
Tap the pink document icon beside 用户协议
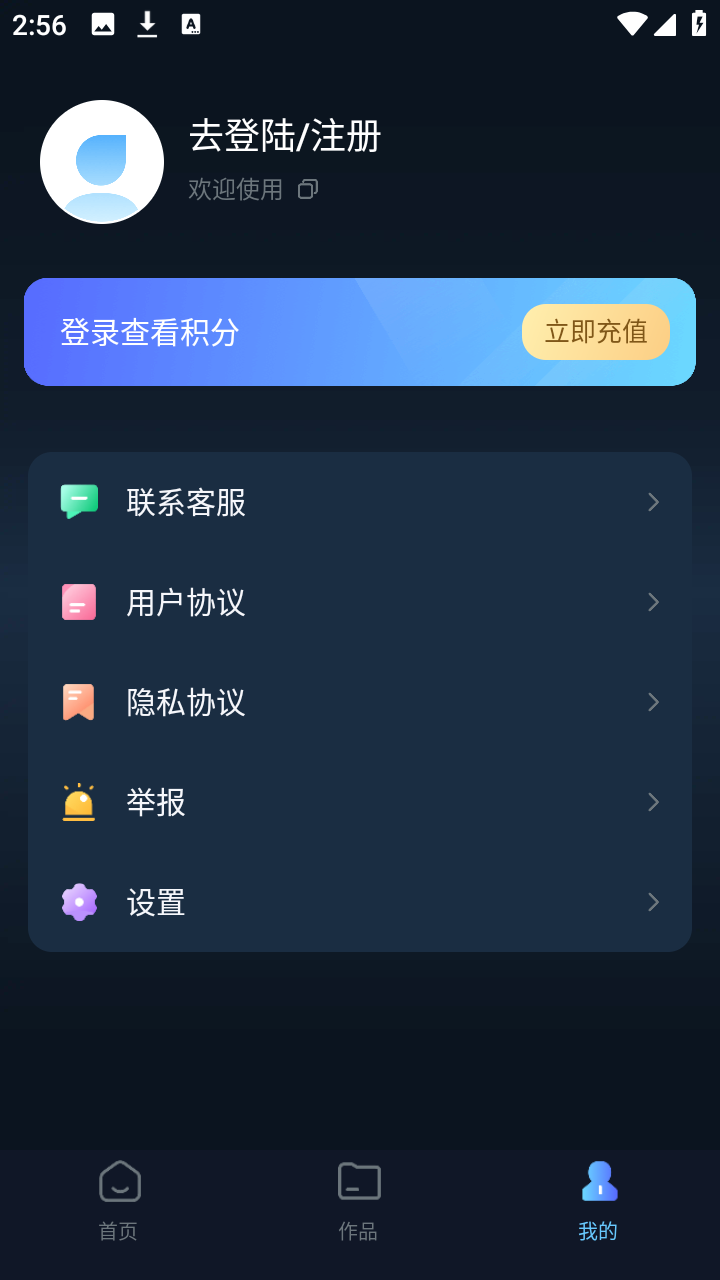[79, 602]
